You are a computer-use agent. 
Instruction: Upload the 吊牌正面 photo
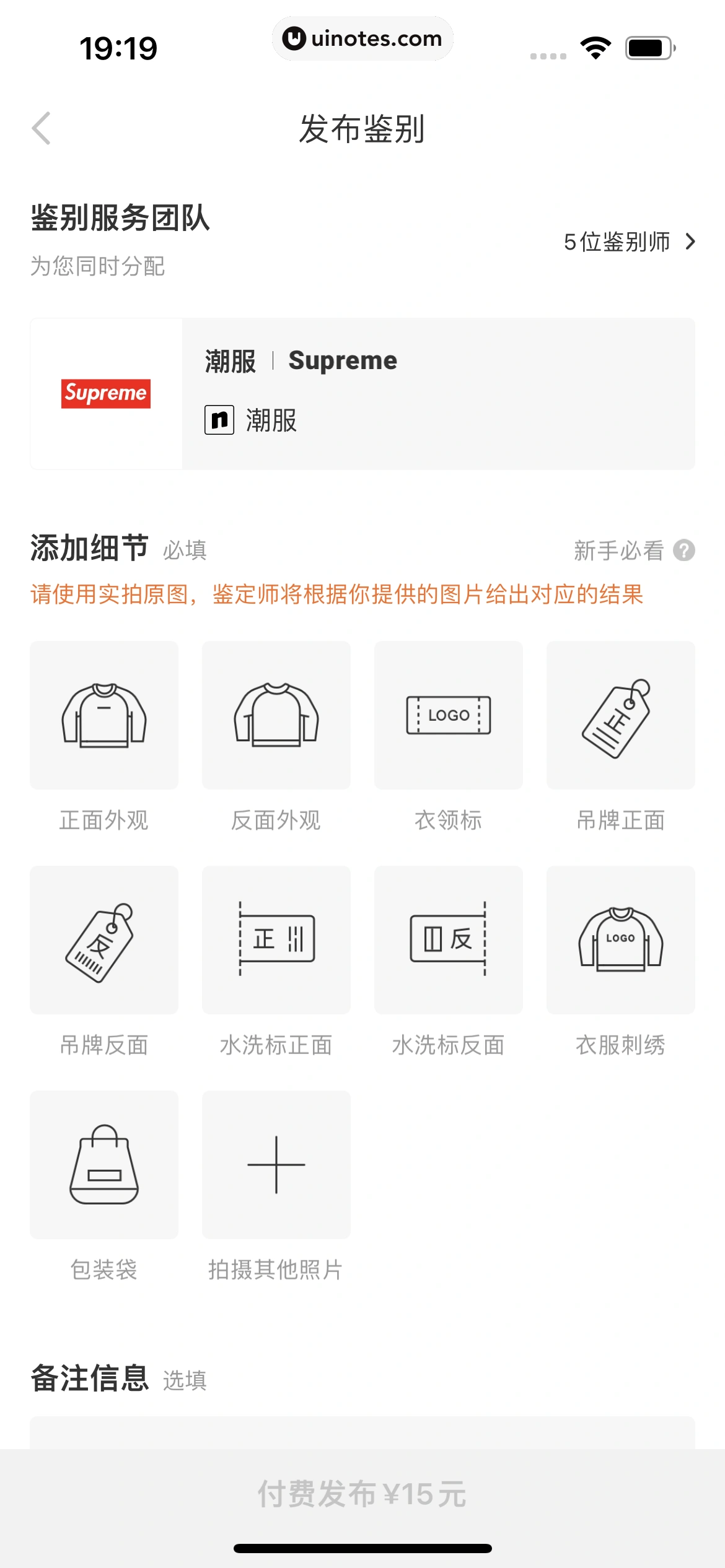pos(620,715)
